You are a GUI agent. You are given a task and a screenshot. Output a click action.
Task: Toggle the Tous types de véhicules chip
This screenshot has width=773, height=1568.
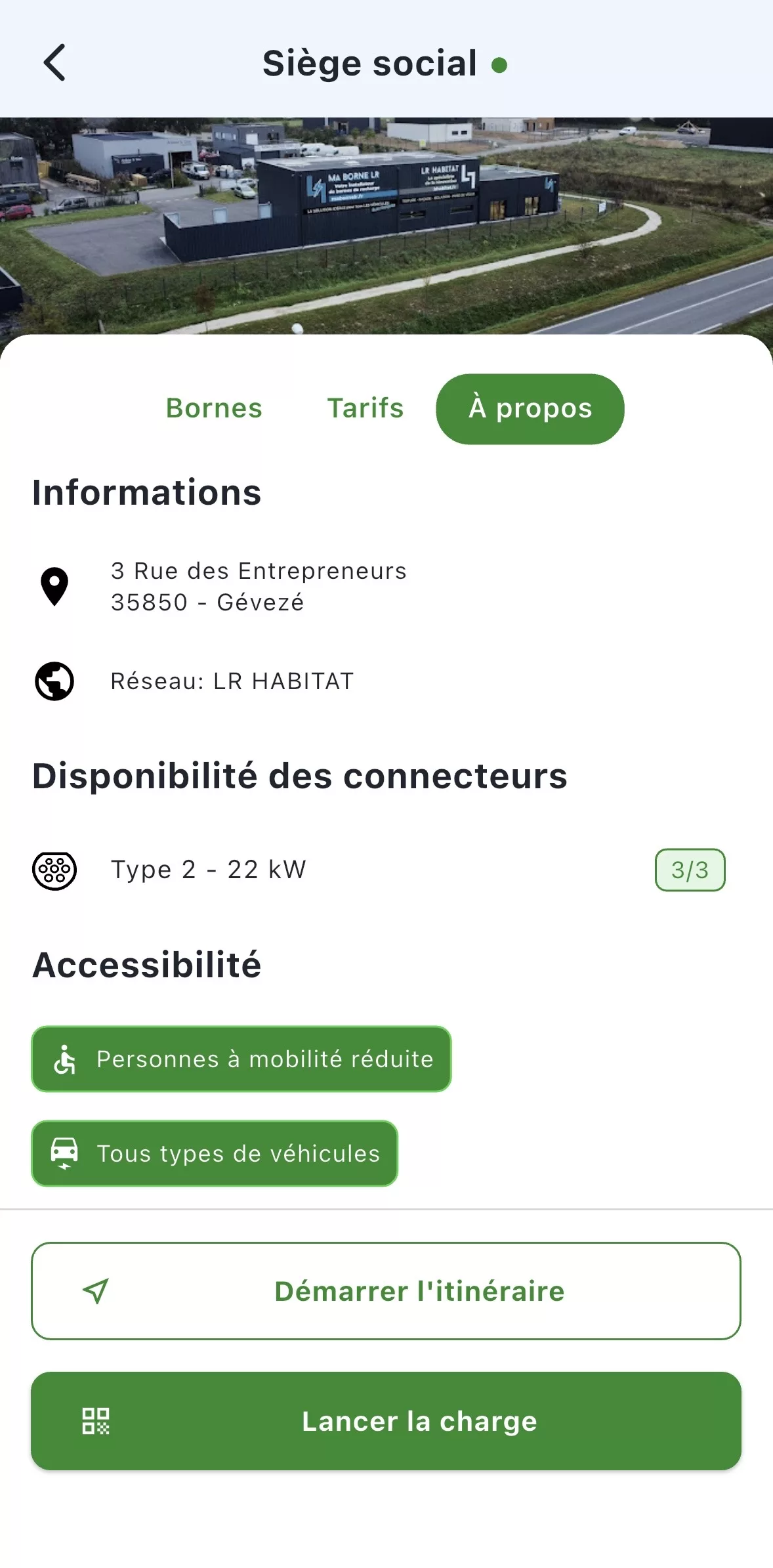[215, 1153]
